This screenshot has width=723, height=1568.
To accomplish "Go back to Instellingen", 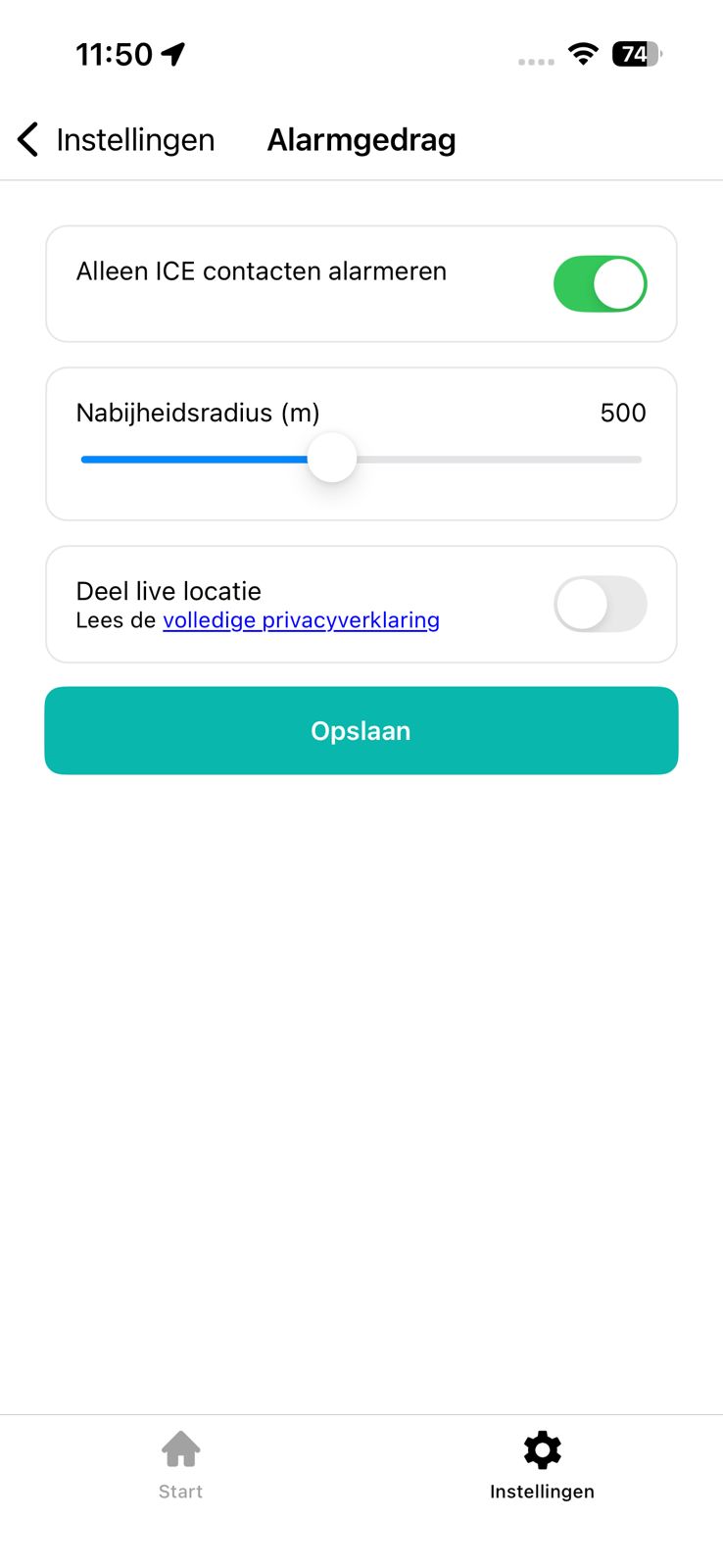I will pos(116,140).
